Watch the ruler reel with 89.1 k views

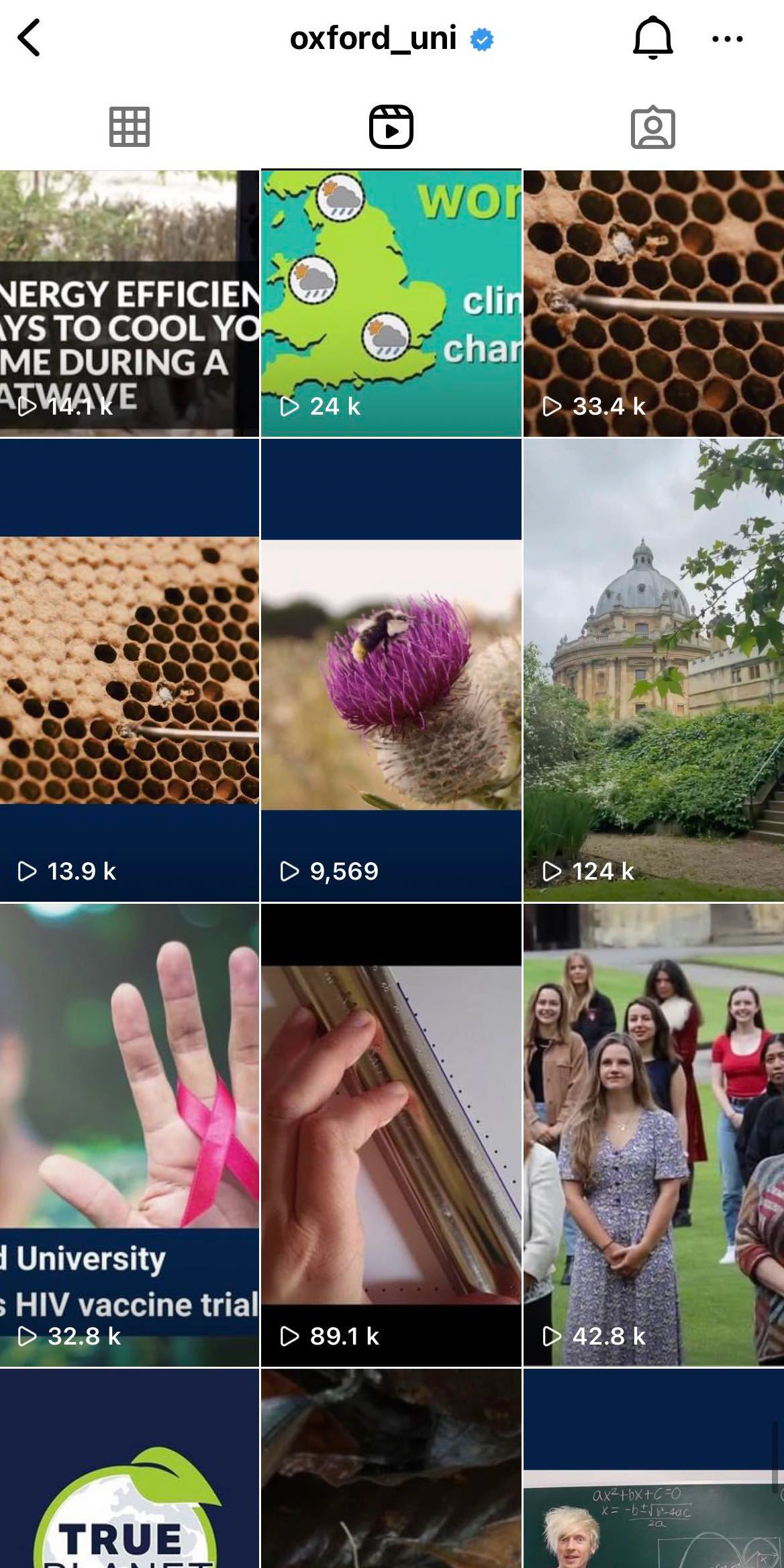[391, 1134]
